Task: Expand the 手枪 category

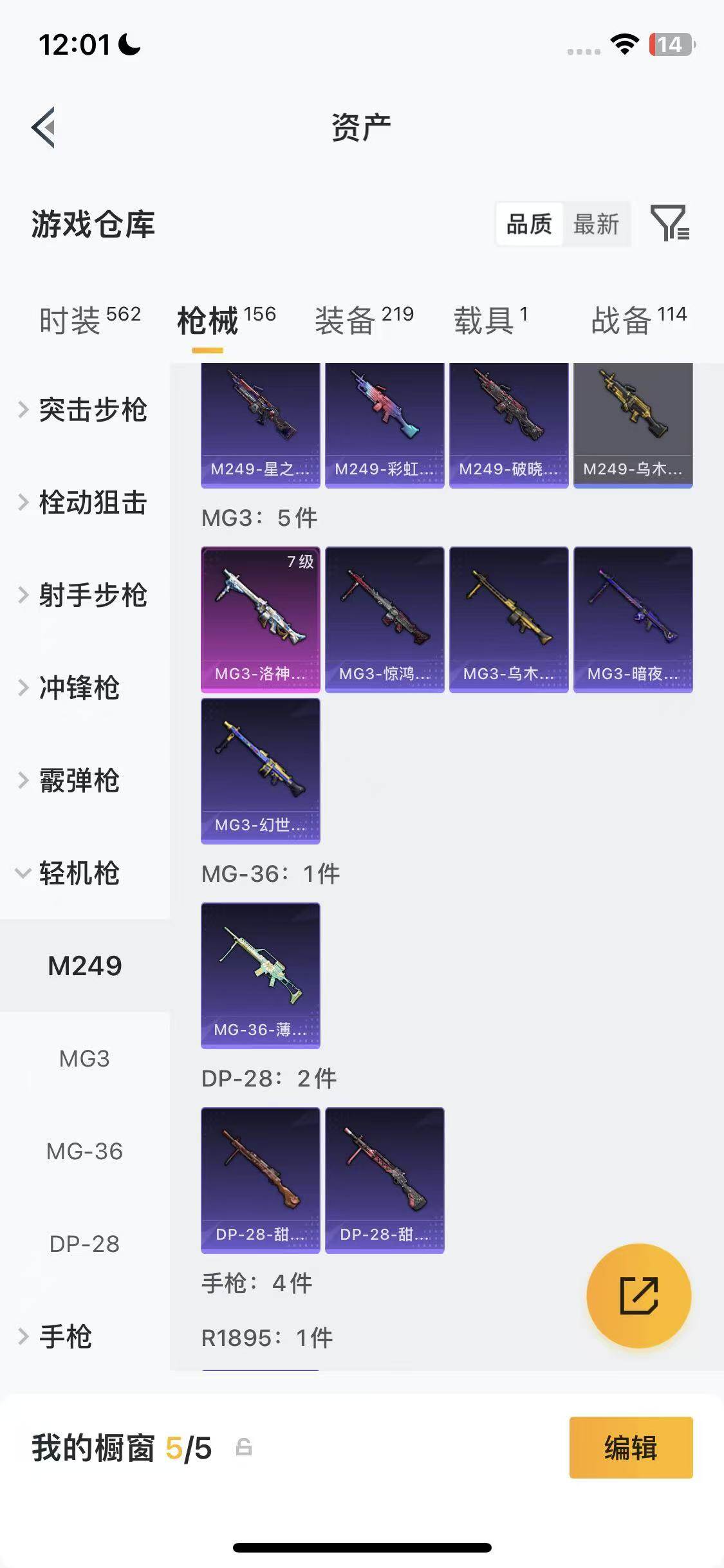Action: click(x=64, y=1336)
